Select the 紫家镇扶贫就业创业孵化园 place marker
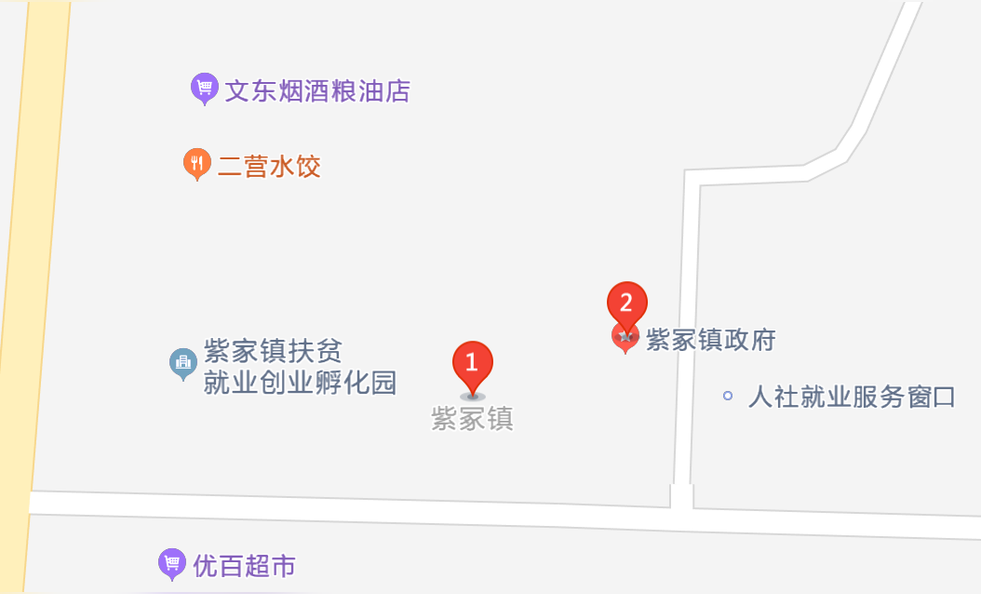The height and width of the screenshot is (594, 981). [183, 365]
